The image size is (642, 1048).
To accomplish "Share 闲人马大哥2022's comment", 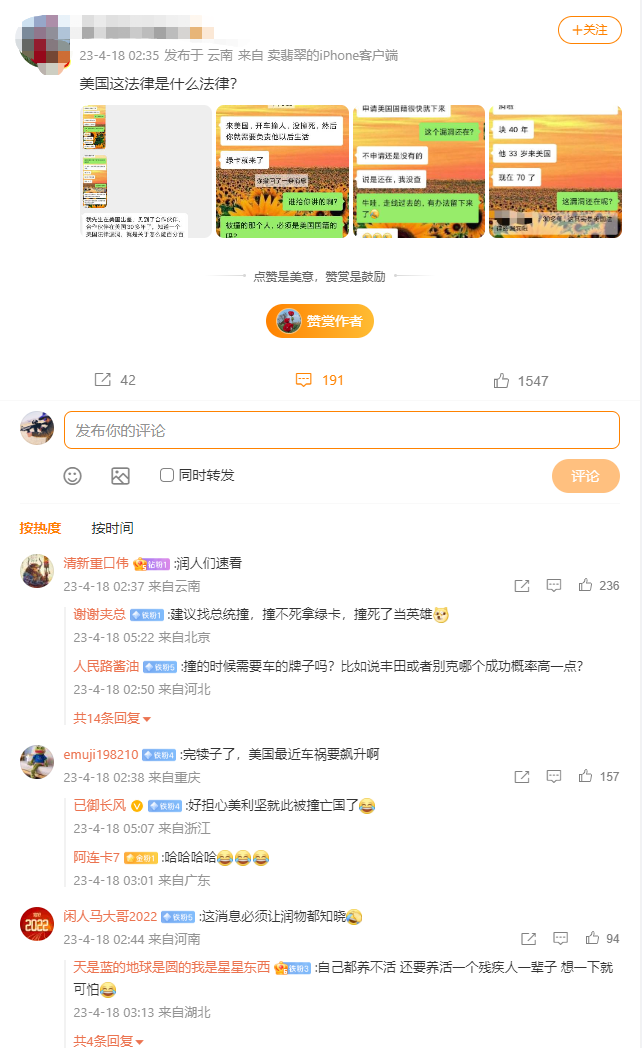I will 529,938.
